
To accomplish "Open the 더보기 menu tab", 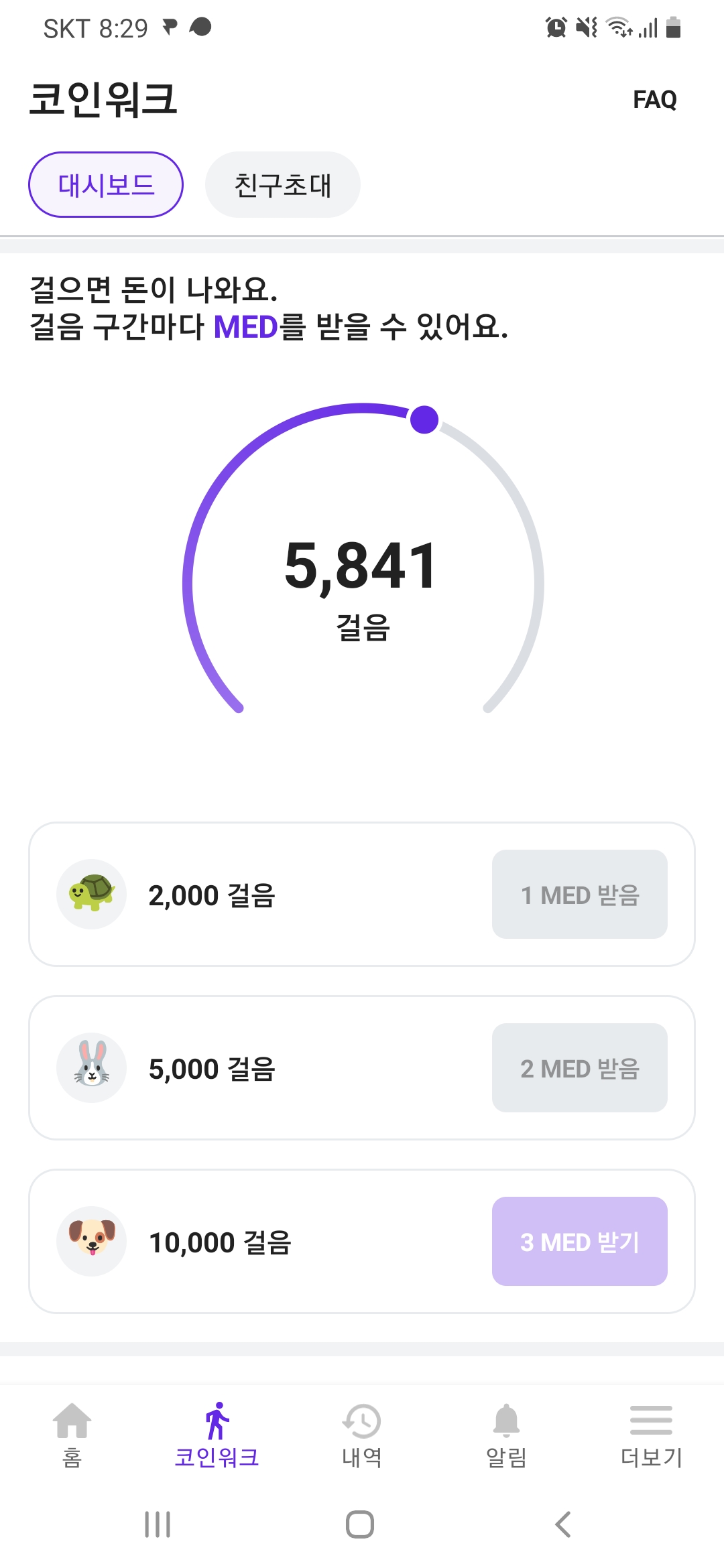I will [651, 1435].
